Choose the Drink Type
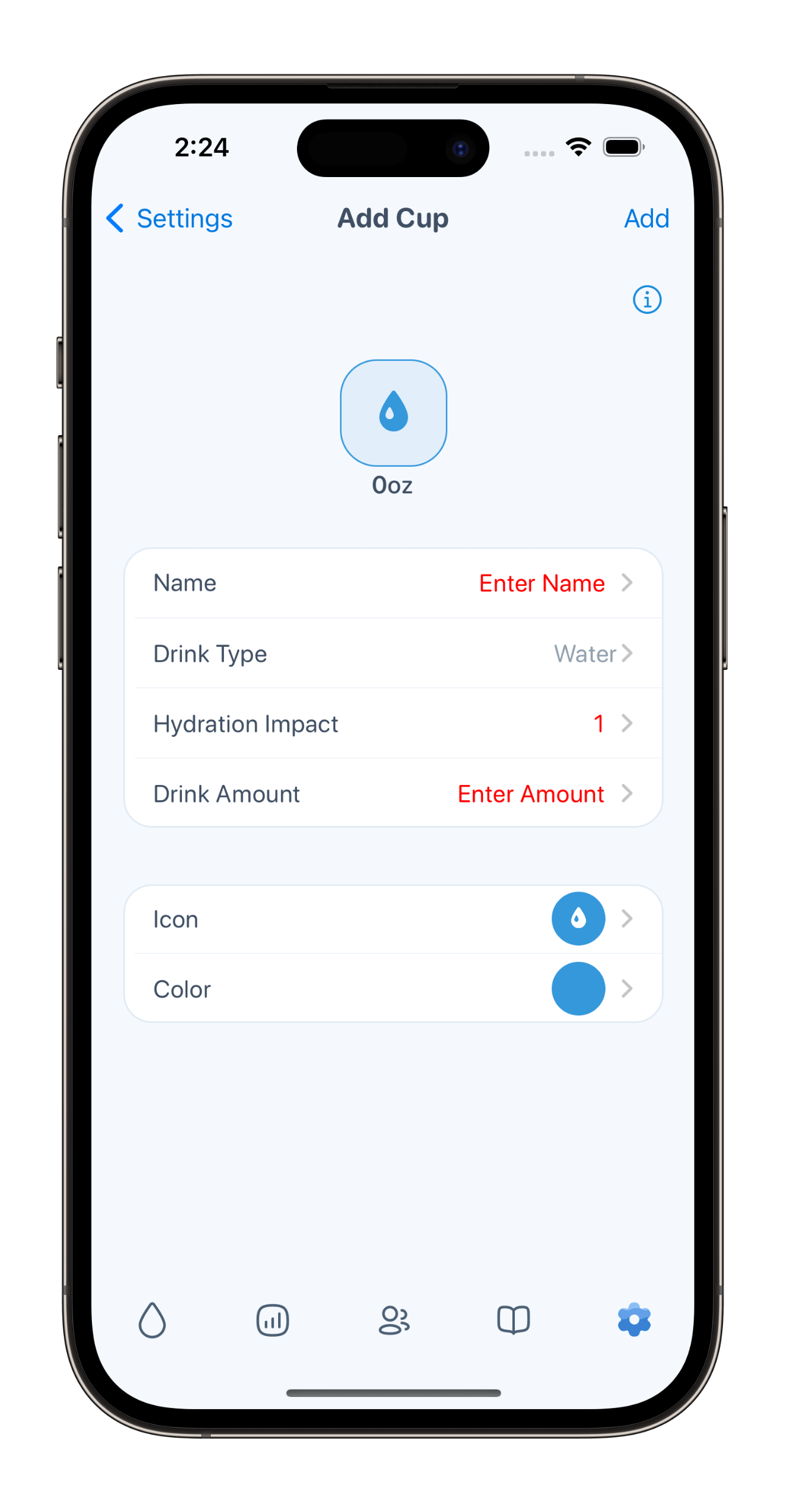 (x=393, y=653)
